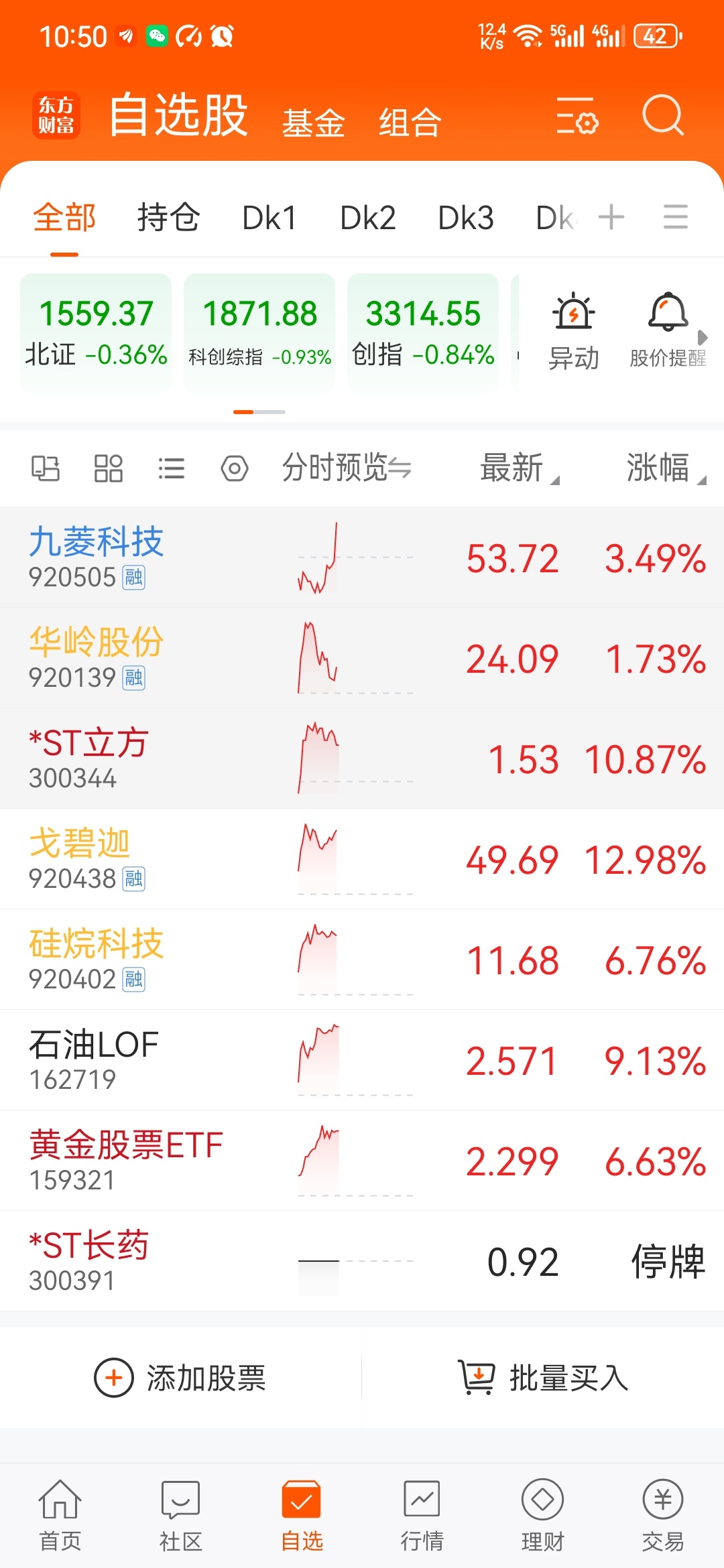Open watchlist settings icon in header

pos(577,117)
